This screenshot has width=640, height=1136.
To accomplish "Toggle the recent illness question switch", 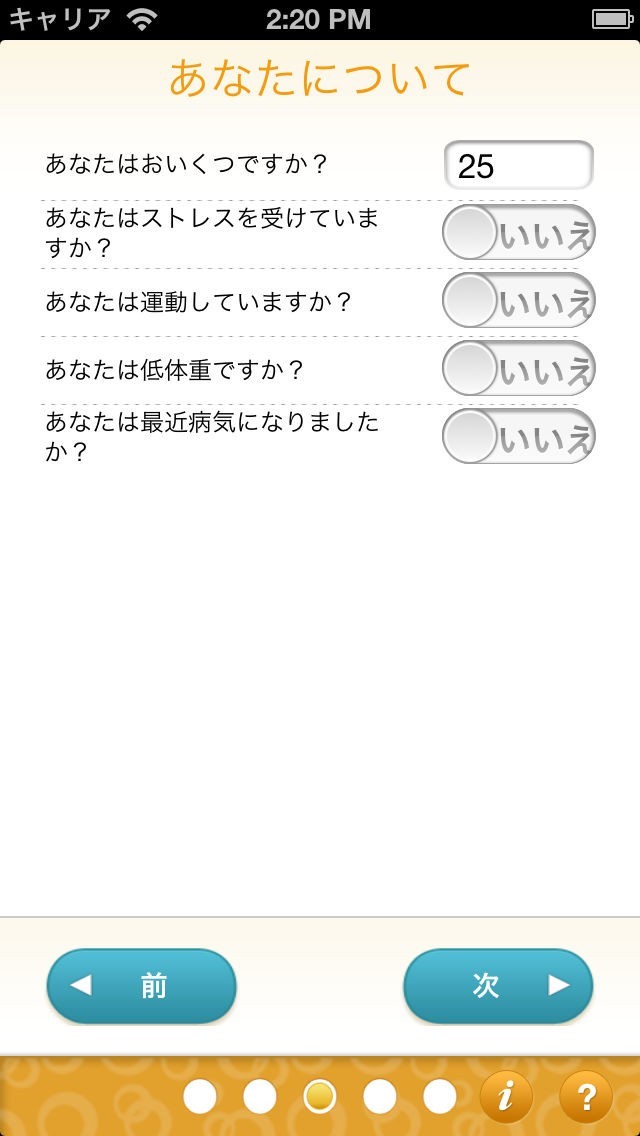I will [518, 436].
